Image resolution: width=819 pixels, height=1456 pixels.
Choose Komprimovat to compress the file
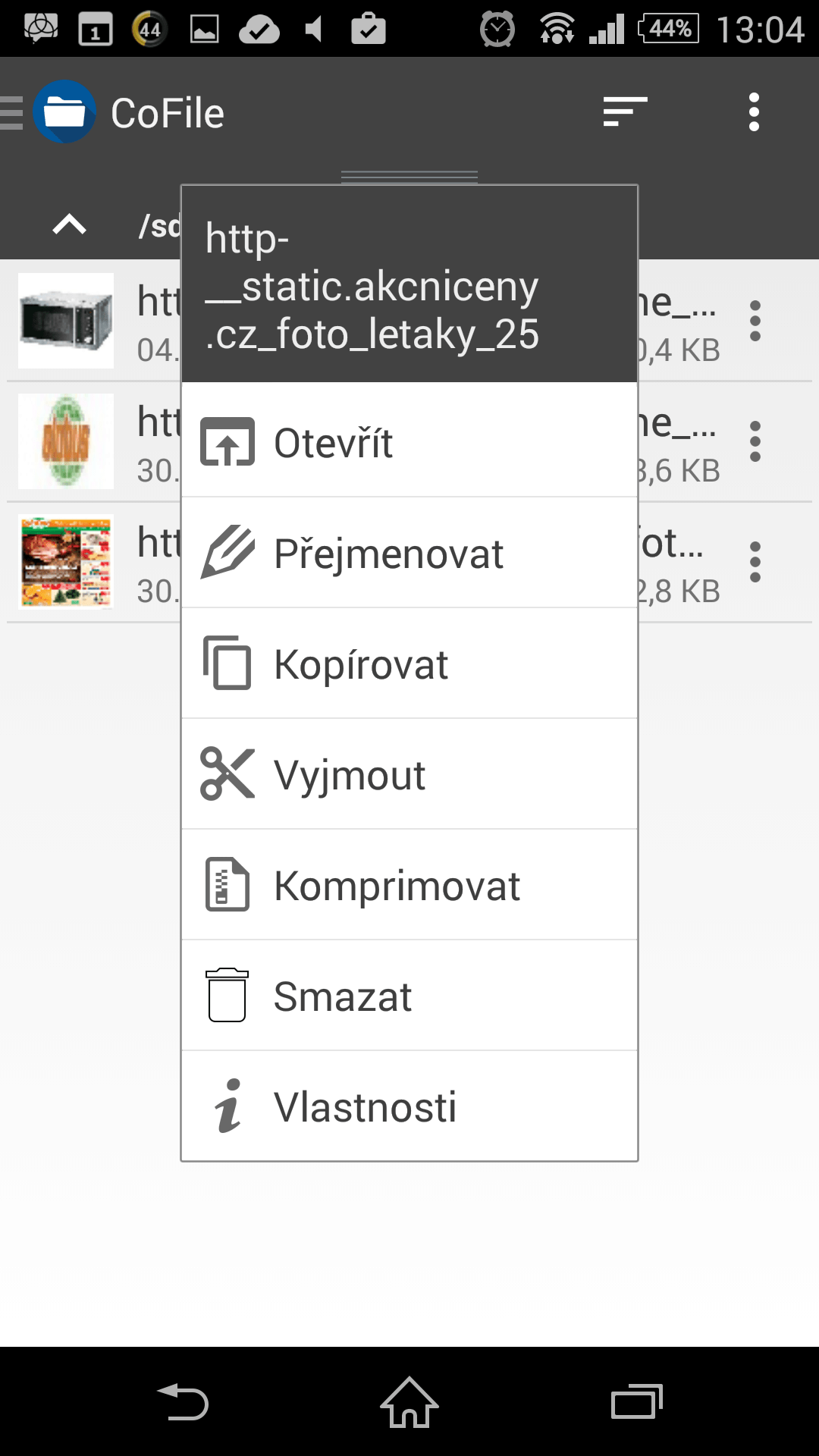tap(409, 885)
